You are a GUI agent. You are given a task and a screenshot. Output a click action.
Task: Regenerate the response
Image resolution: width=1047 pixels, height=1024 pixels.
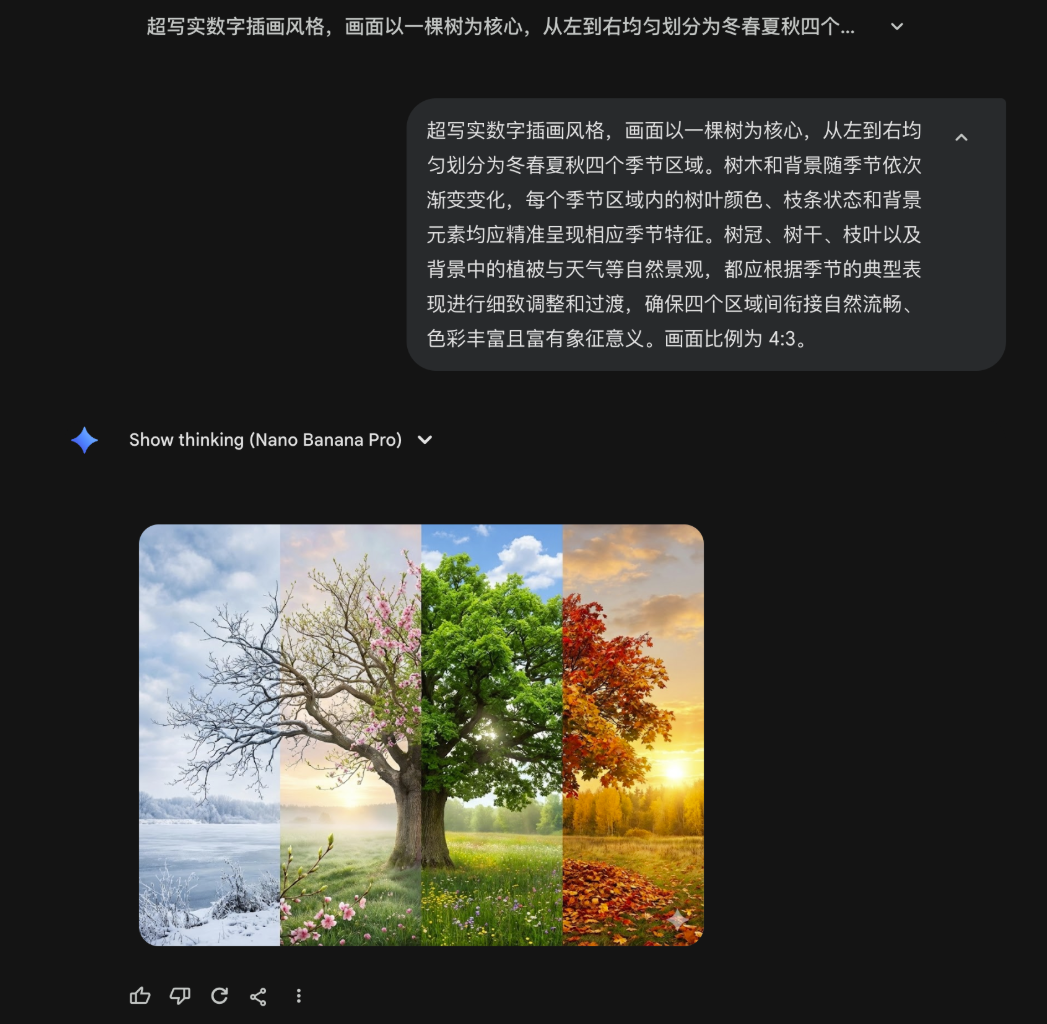pos(220,996)
